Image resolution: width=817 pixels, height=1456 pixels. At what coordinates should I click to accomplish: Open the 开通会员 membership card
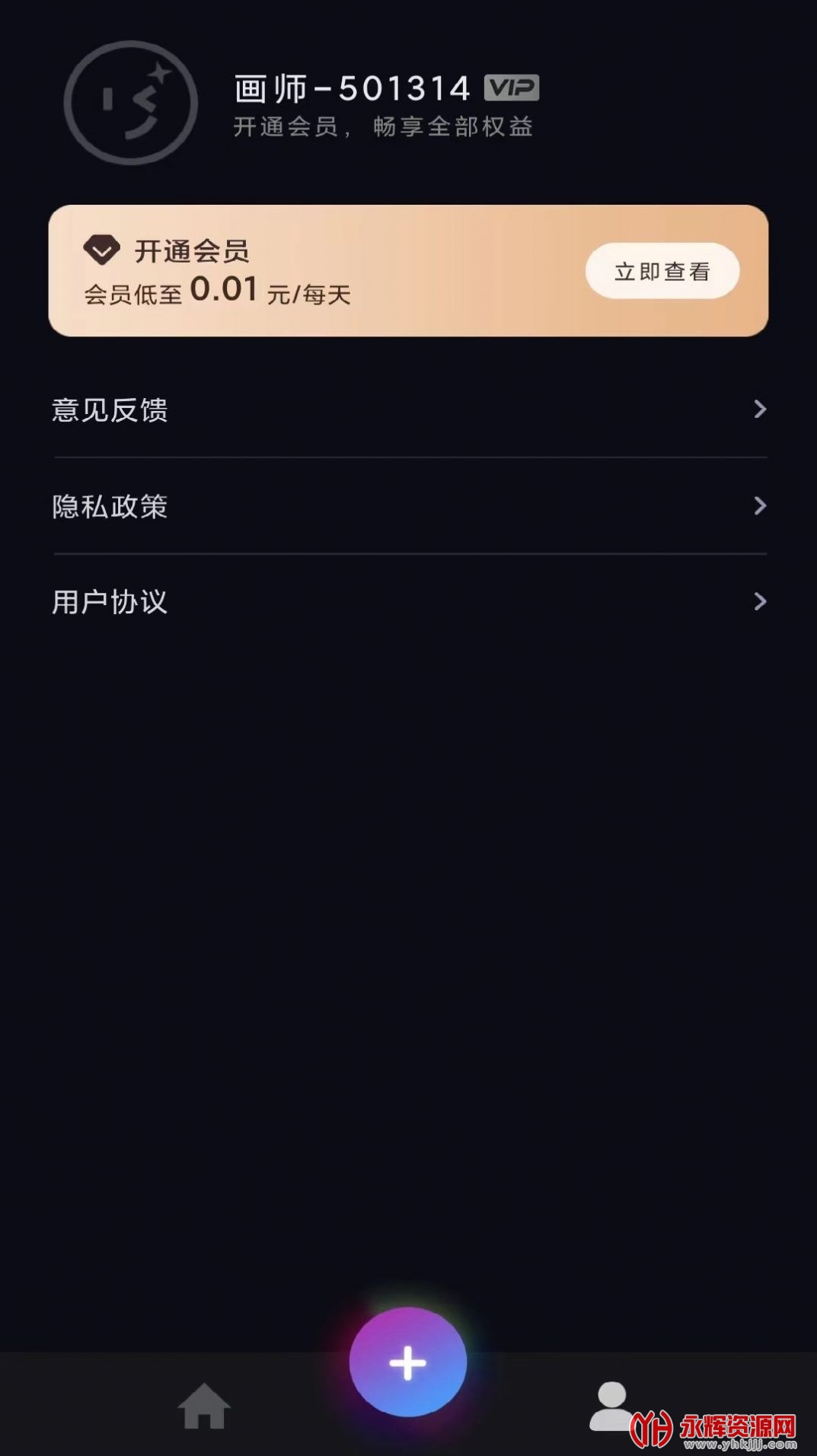(305, 271)
